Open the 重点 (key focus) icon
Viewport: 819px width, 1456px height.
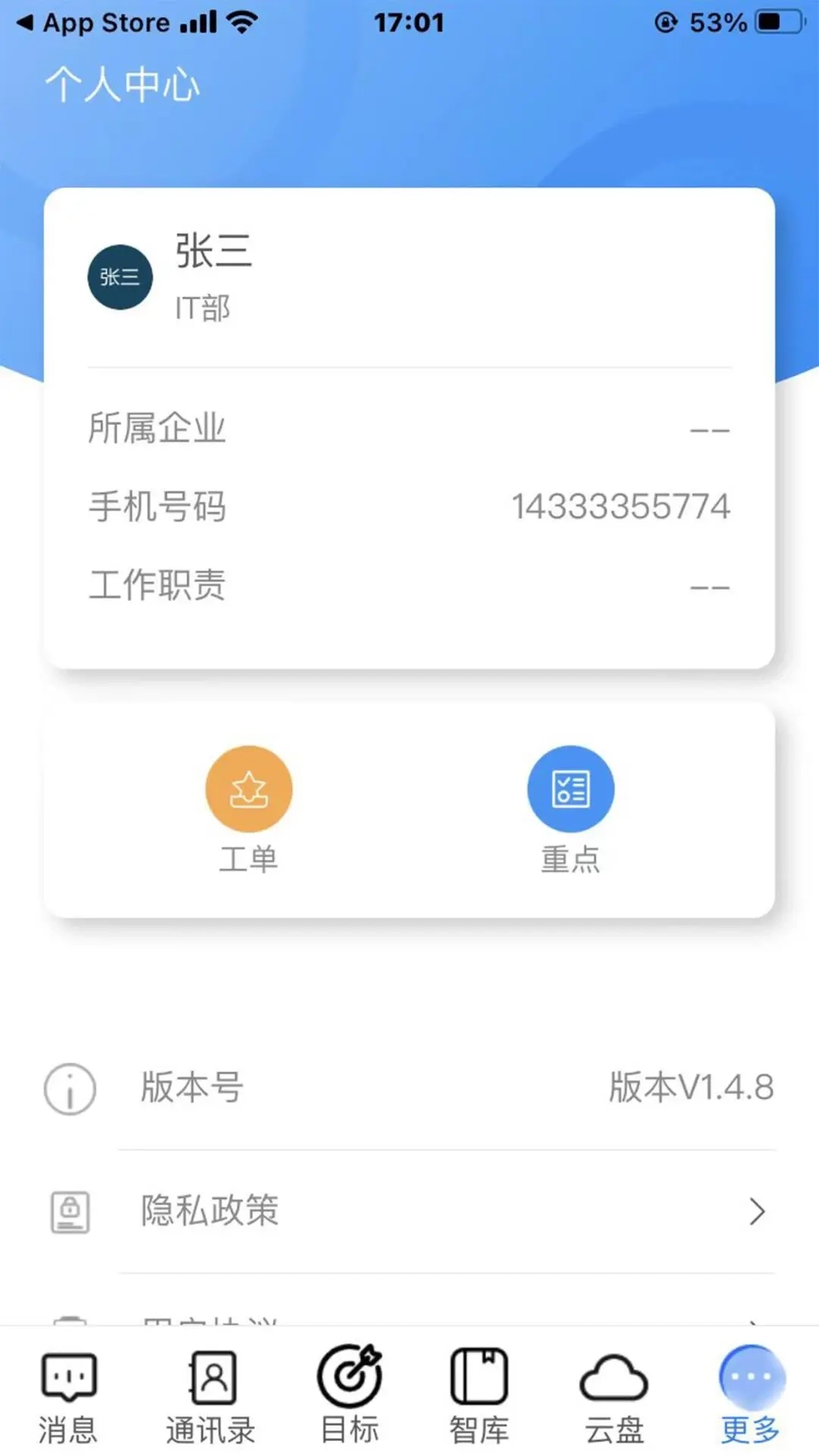(x=572, y=789)
